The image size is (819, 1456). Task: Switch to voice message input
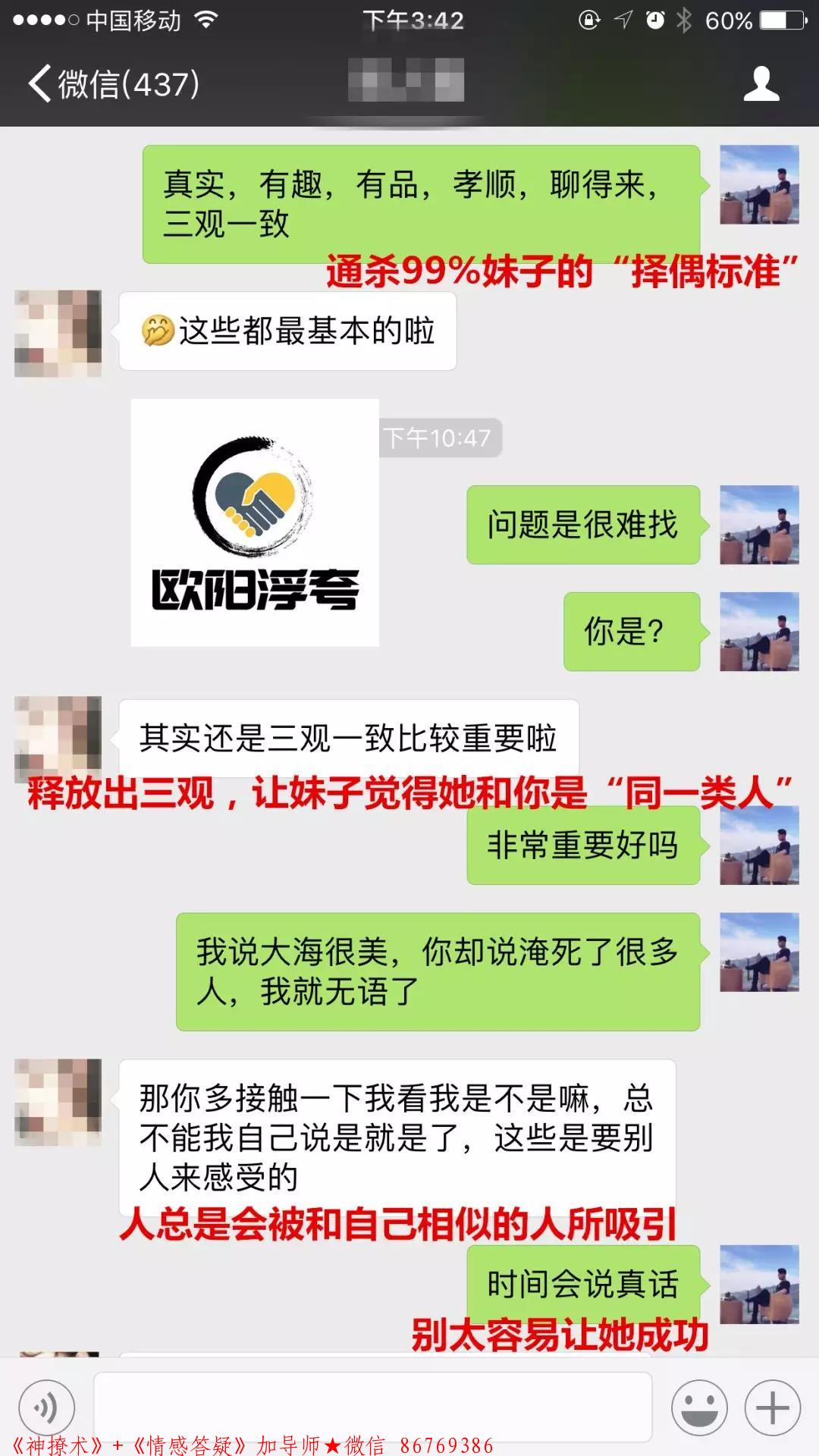[x=47, y=1407]
